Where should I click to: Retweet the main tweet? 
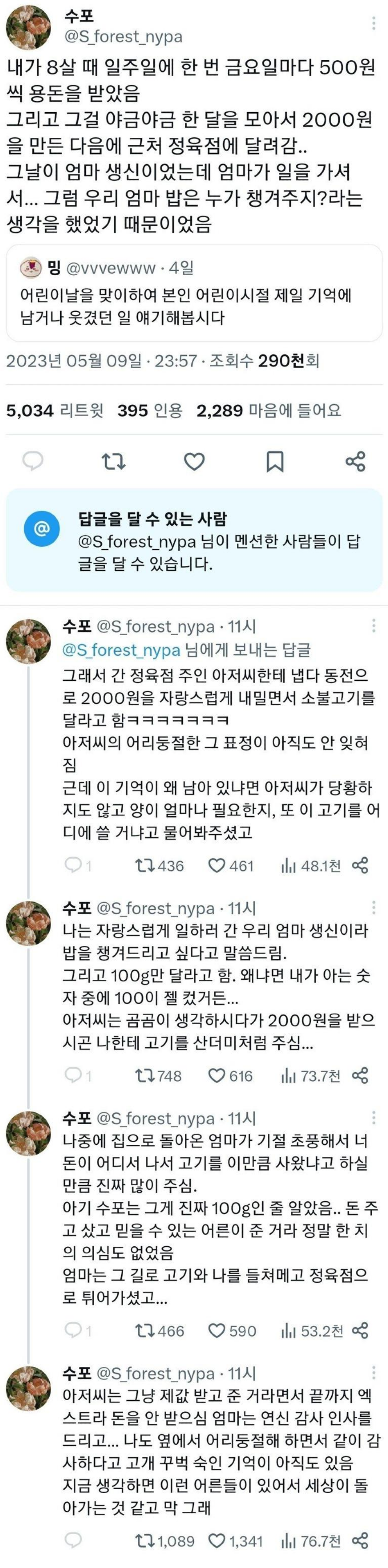coord(113,462)
